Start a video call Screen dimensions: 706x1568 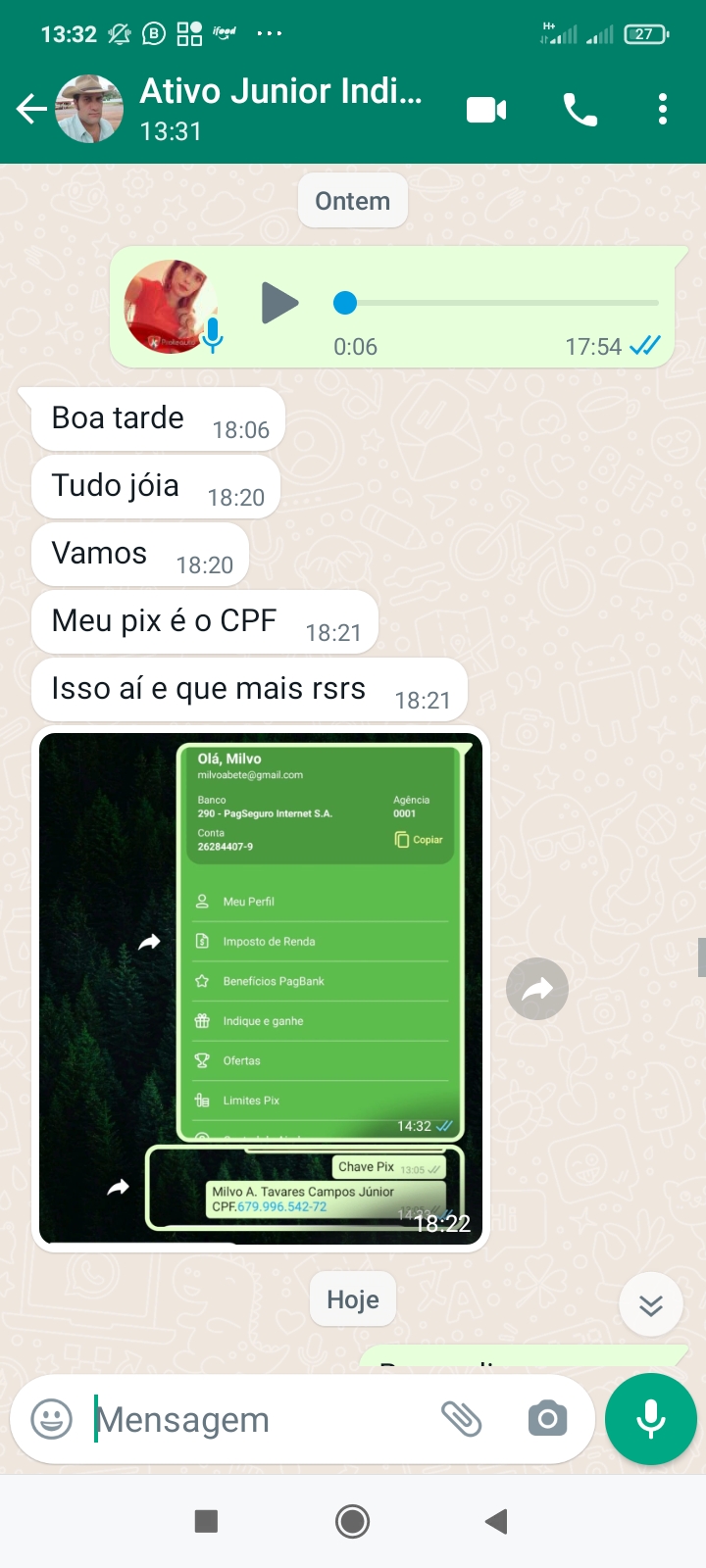click(x=486, y=109)
